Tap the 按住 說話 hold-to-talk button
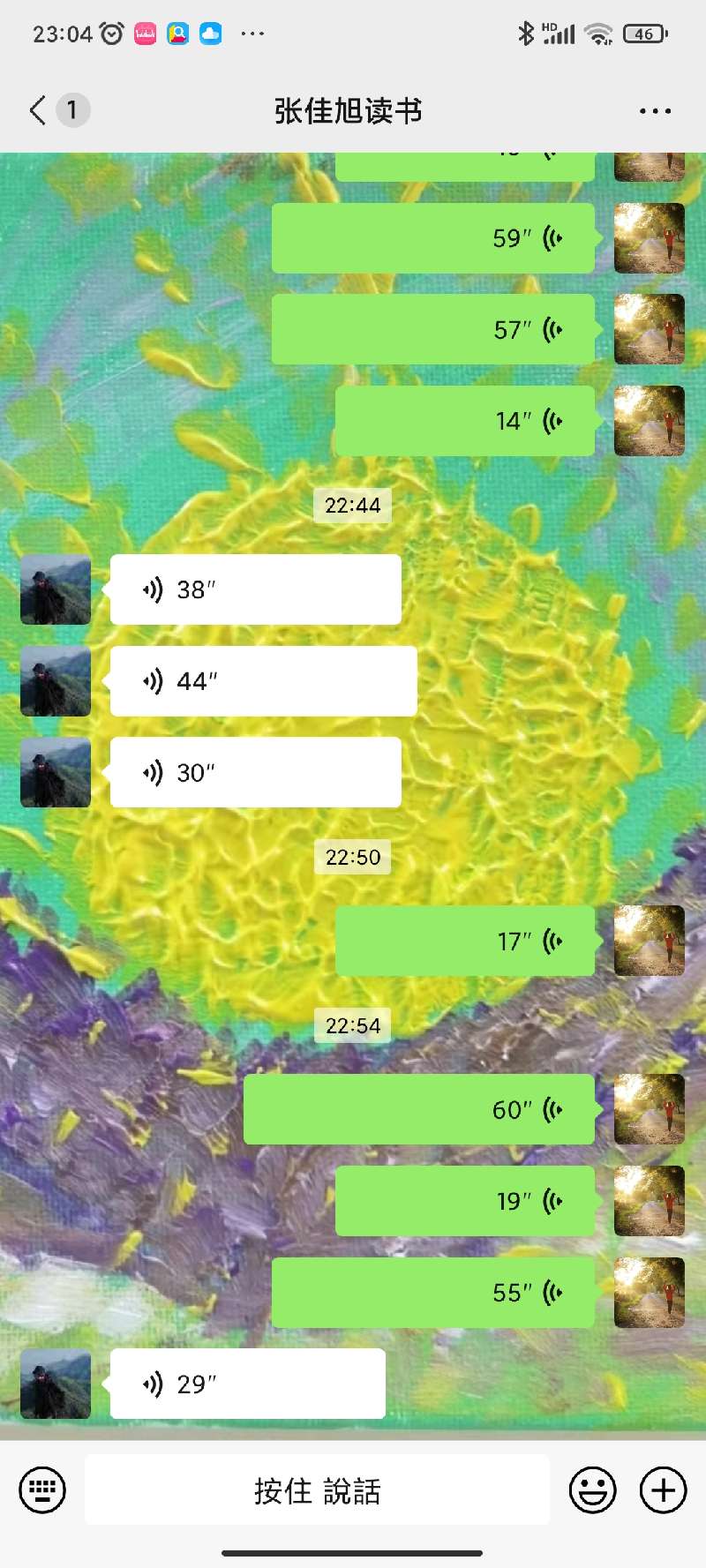Image resolution: width=706 pixels, height=1568 pixels. coord(317,1490)
